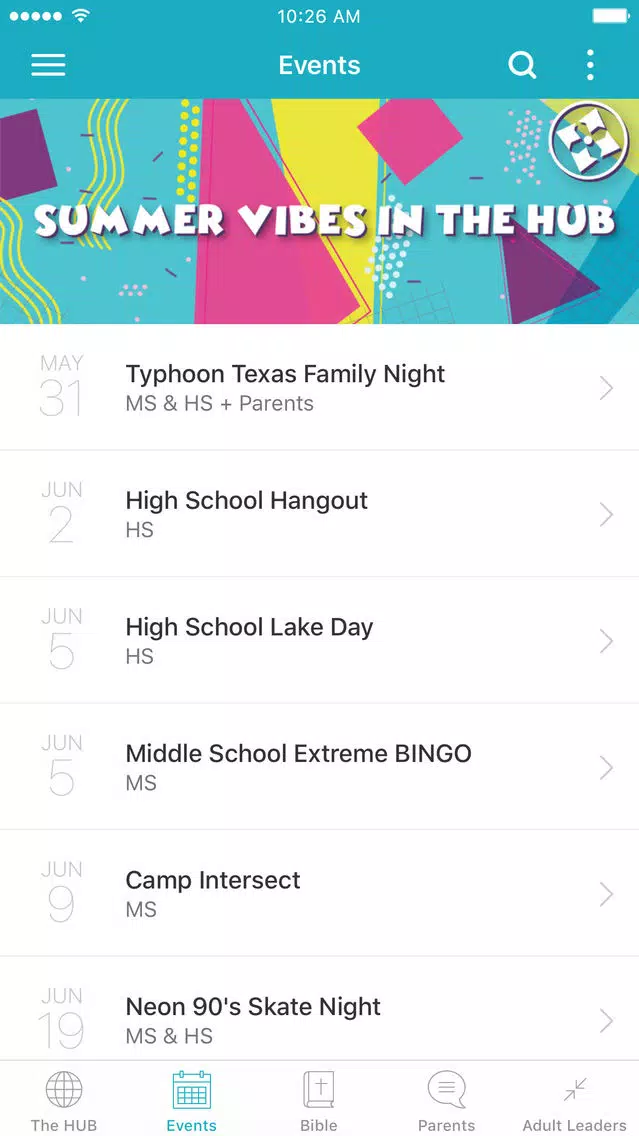Open High School Lake Day event

pyautogui.click(x=320, y=640)
